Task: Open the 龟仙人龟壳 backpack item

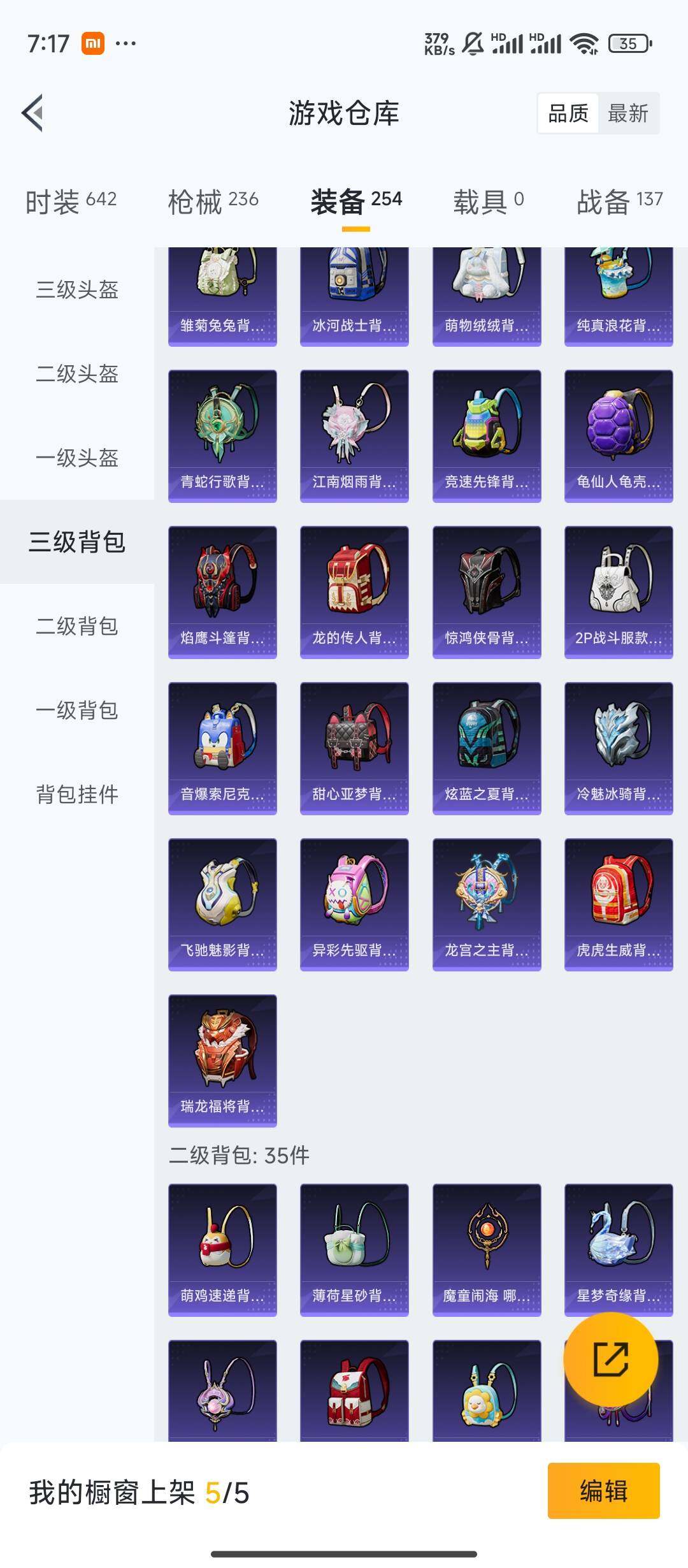Action: (x=618, y=436)
